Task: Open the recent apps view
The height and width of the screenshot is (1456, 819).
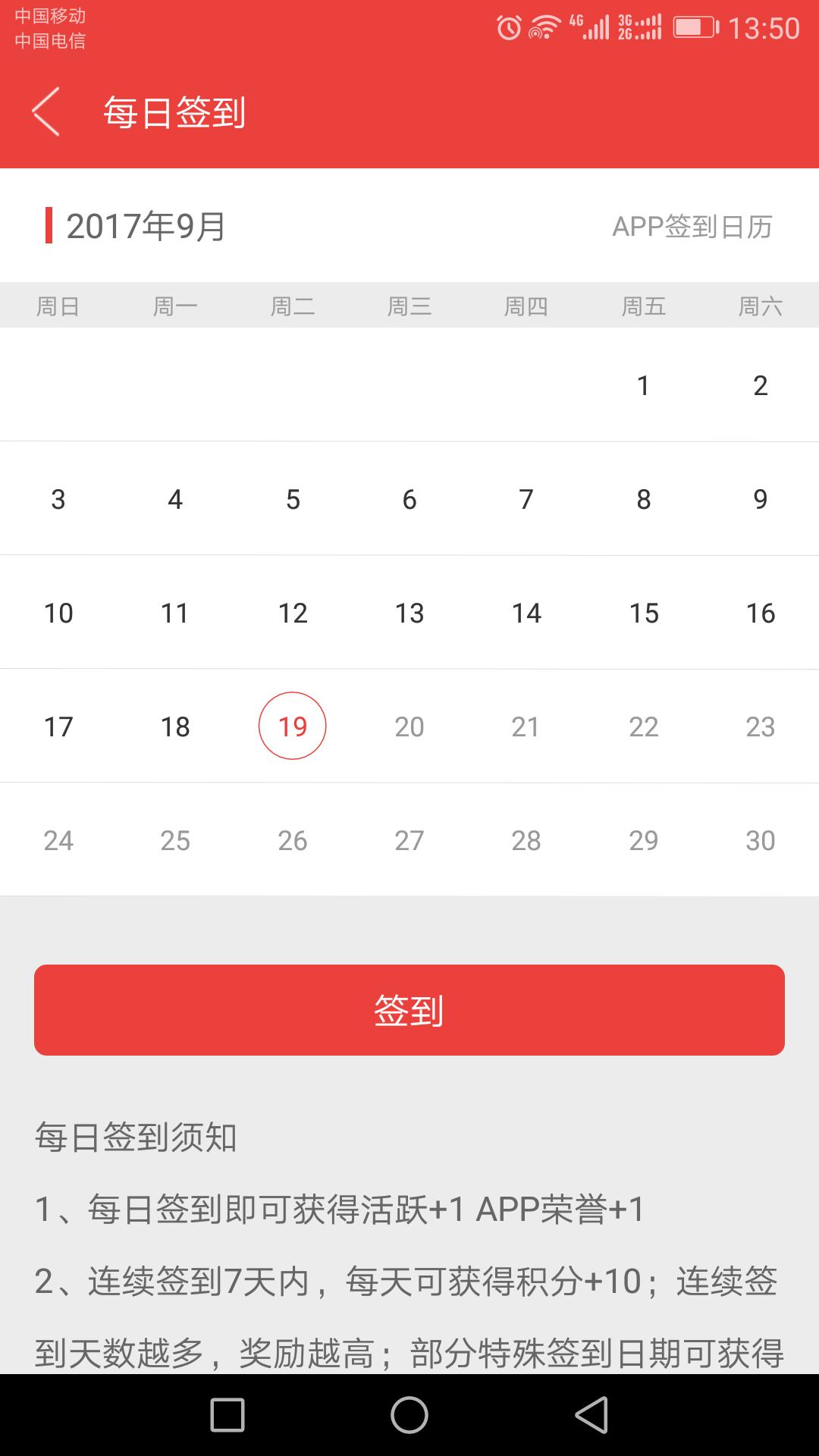Action: point(227,1415)
